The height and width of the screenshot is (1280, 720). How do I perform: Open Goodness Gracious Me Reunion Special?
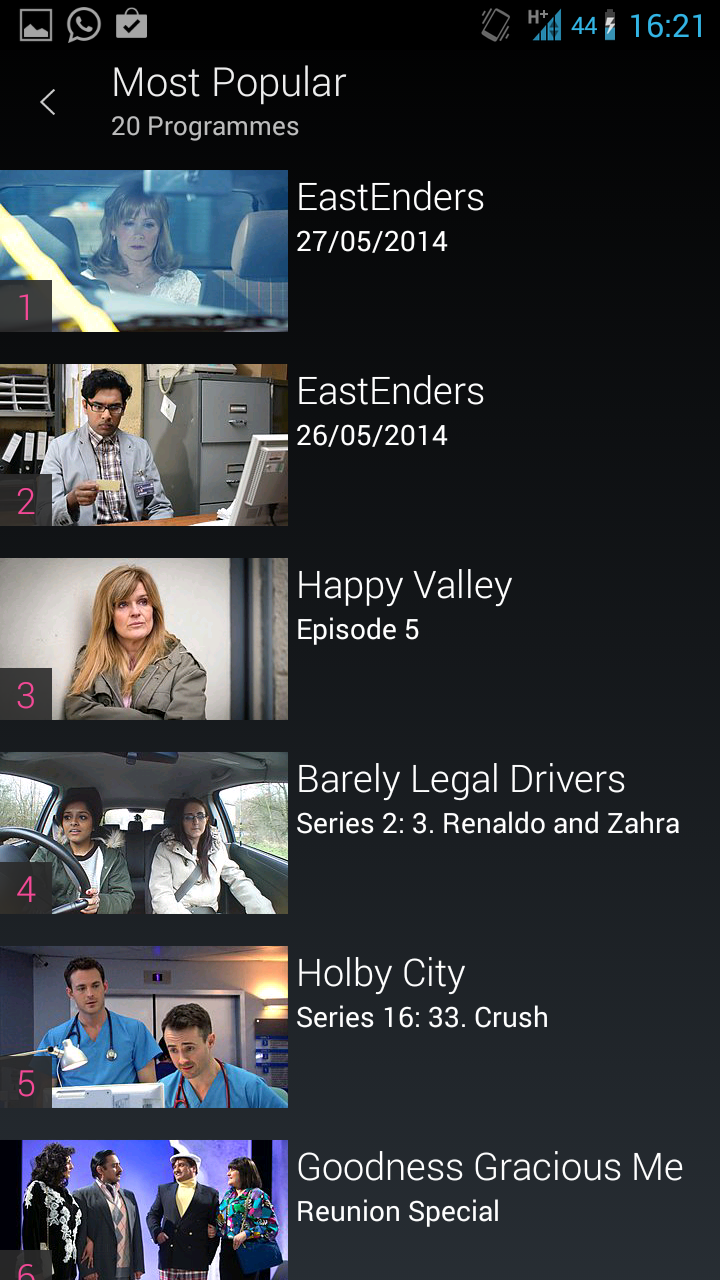pyautogui.click(x=360, y=1210)
